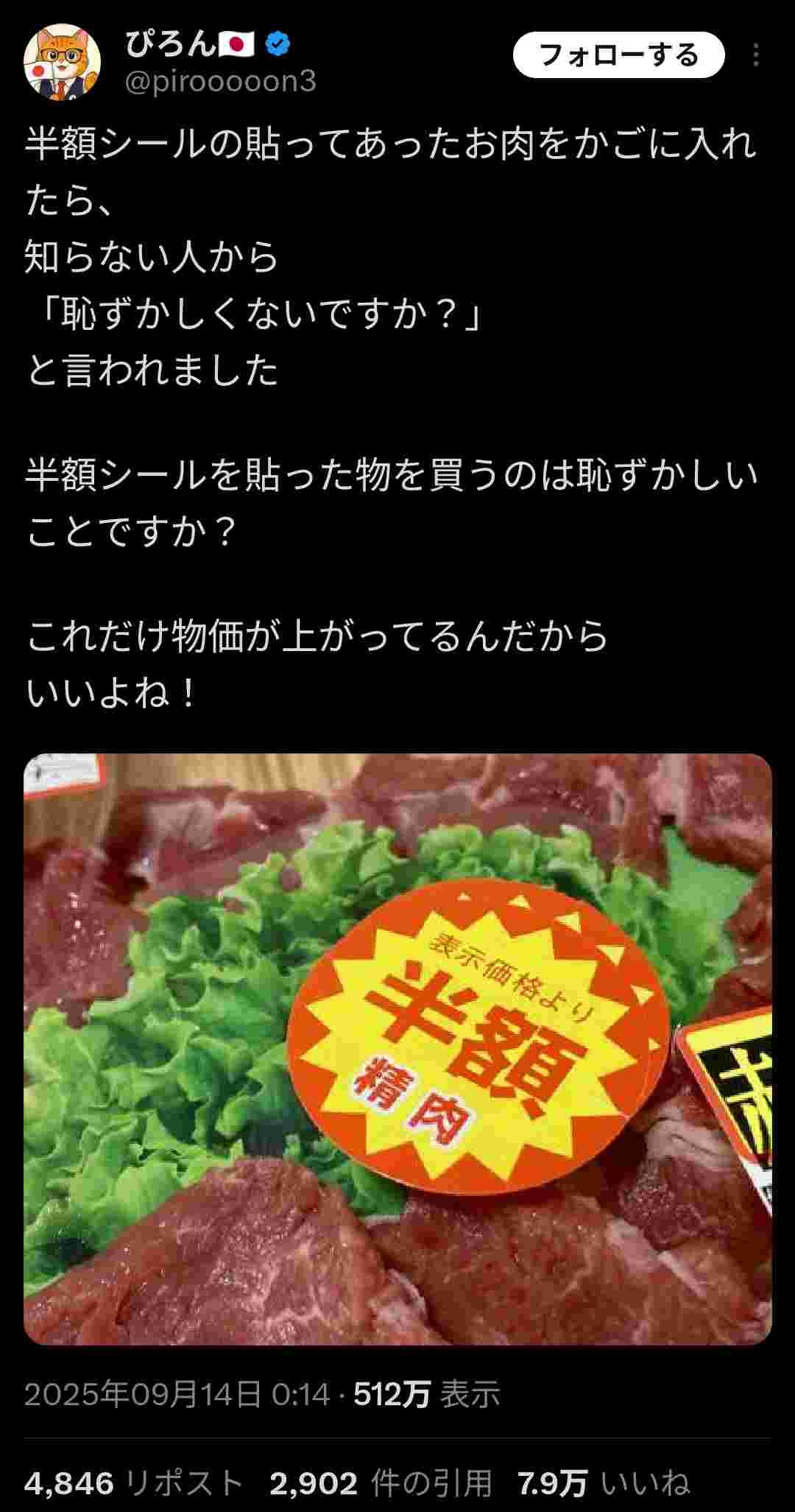The width and height of the screenshot is (795, 1512).
Task: Open the half-price meat photo
Action: 397,1049
